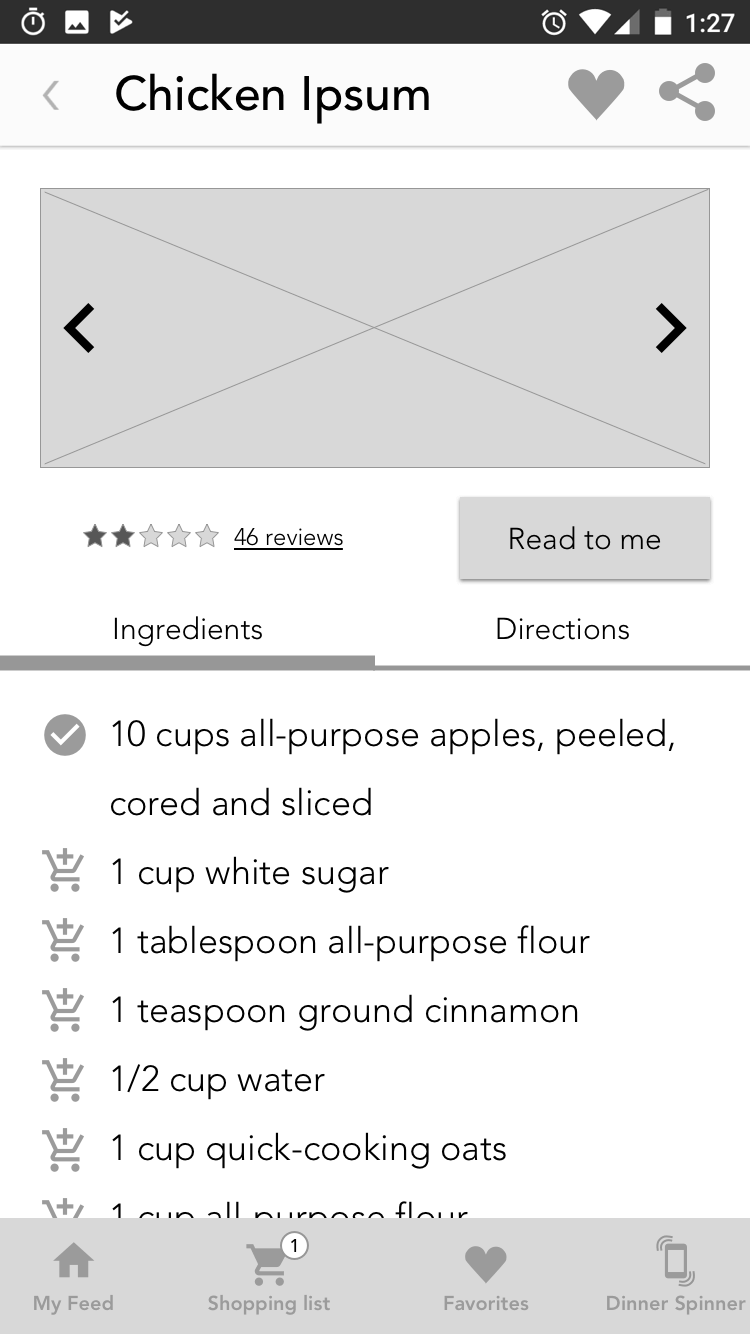Add ground cinnamon to shopping cart

point(64,1009)
